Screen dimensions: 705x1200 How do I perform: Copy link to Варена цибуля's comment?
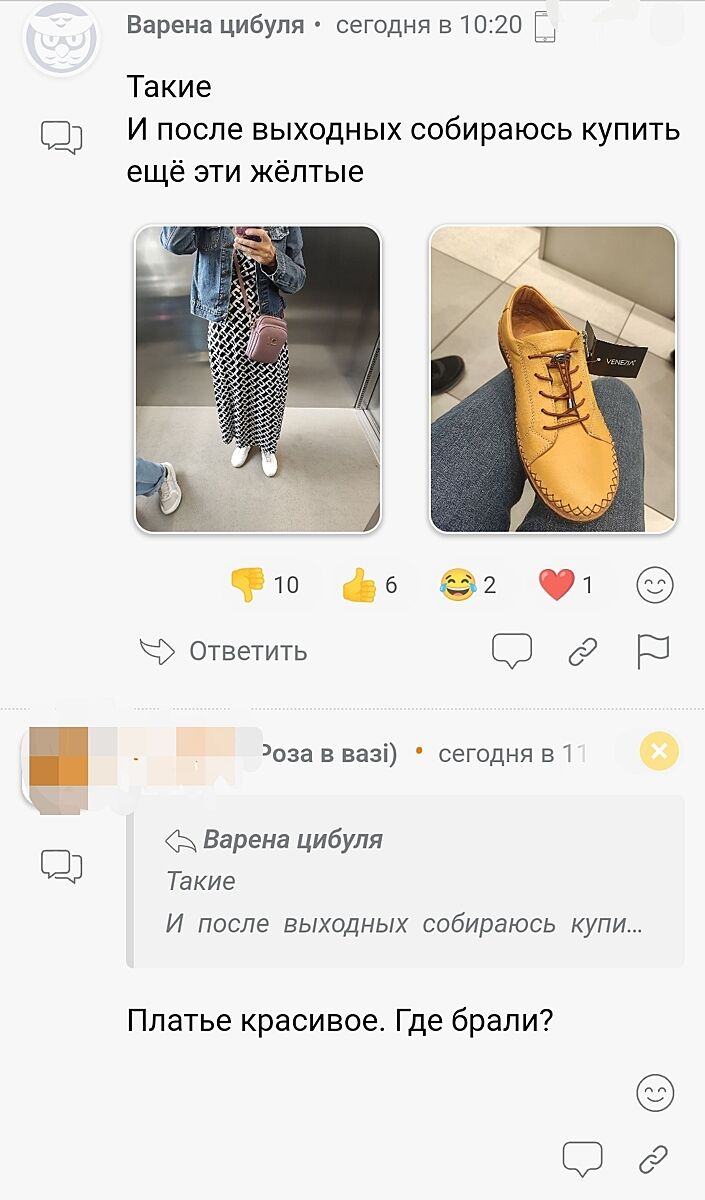pyautogui.click(x=582, y=652)
